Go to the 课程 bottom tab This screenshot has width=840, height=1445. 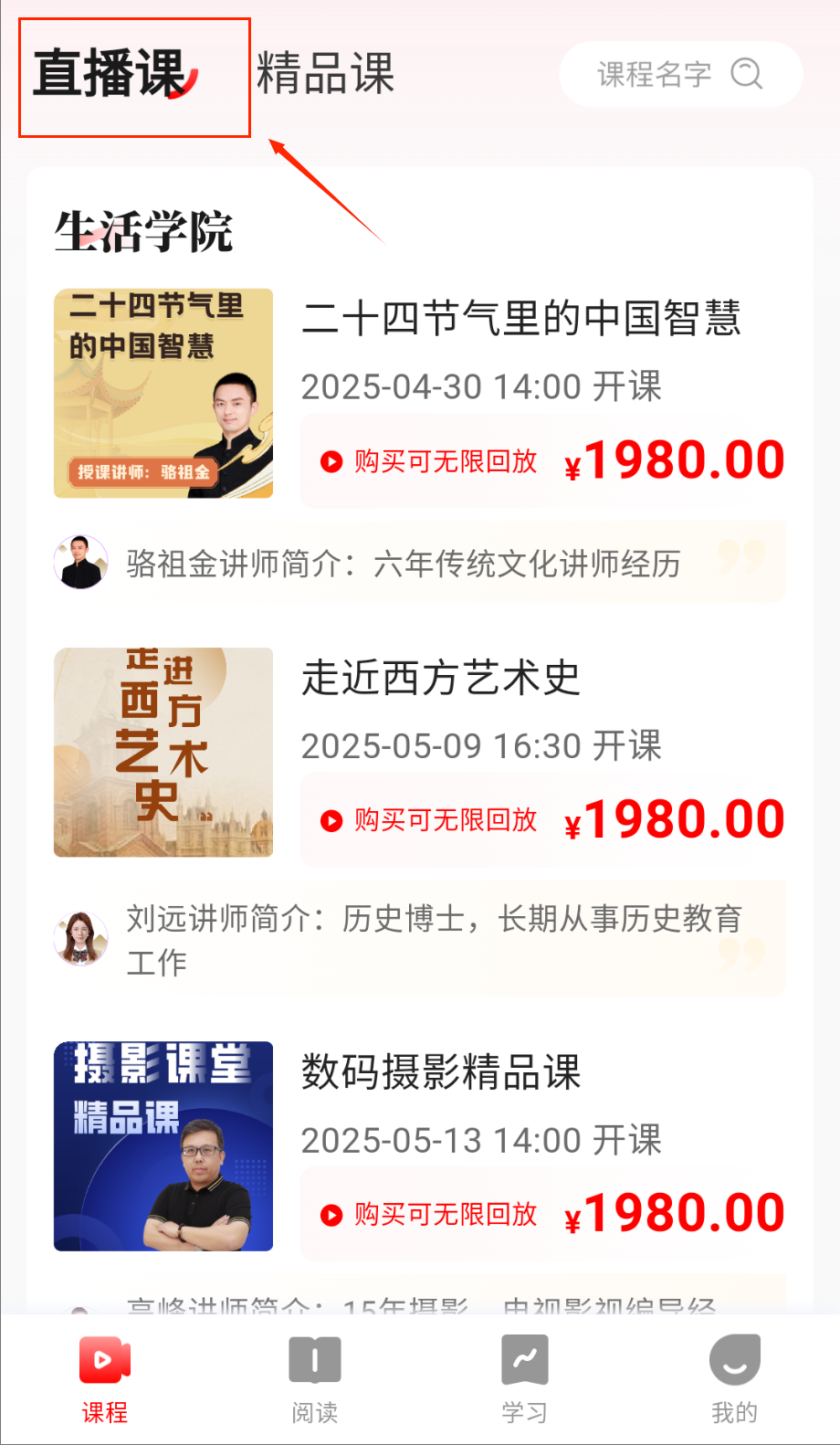tap(105, 1379)
